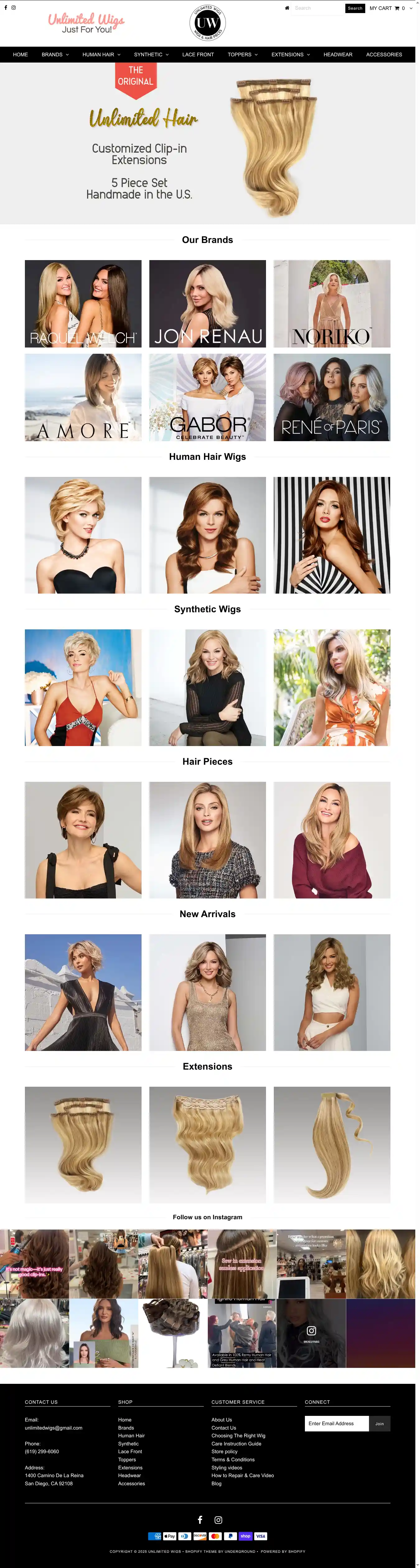Enter email in the newsletter field

tap(336, 1423)
